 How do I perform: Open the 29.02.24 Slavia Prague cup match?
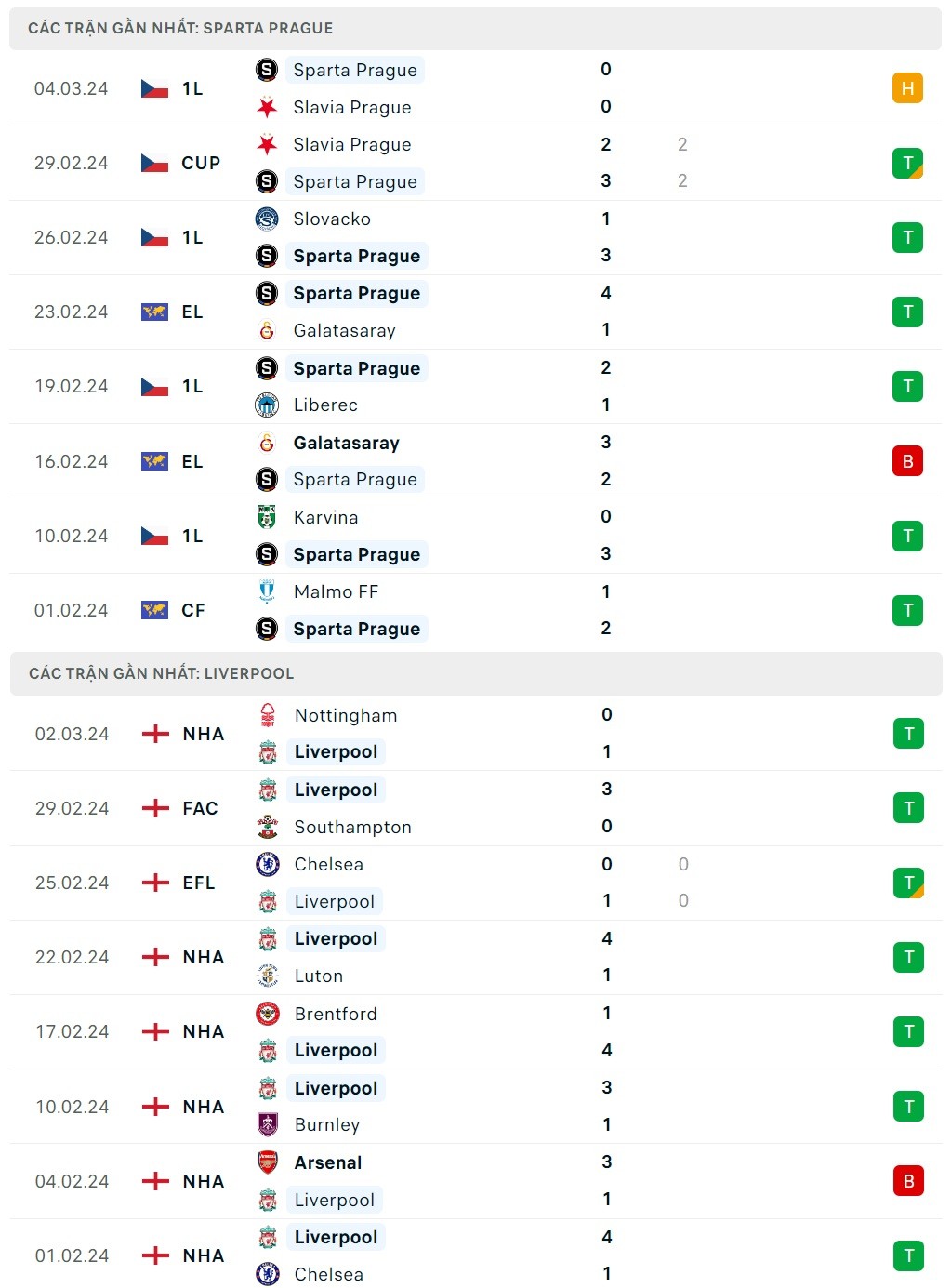click(x=474, y=163)
